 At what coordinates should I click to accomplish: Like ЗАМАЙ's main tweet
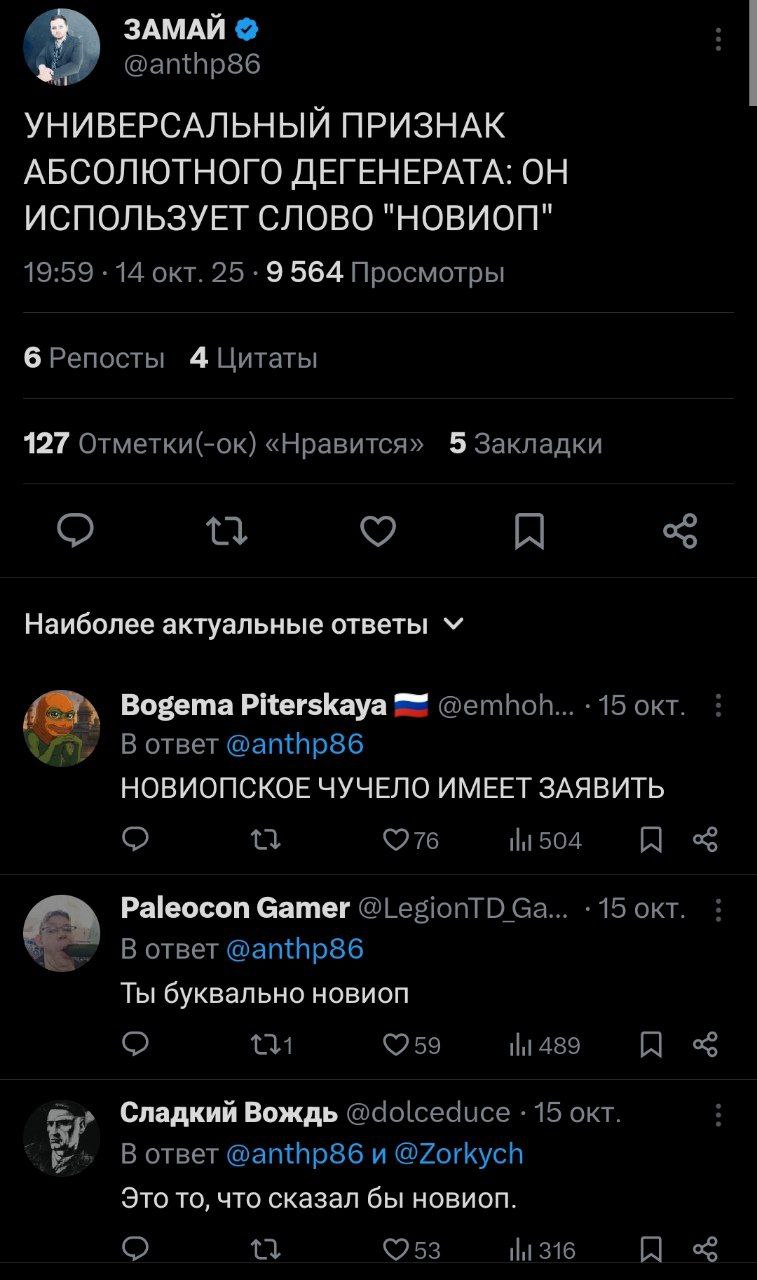377,532
